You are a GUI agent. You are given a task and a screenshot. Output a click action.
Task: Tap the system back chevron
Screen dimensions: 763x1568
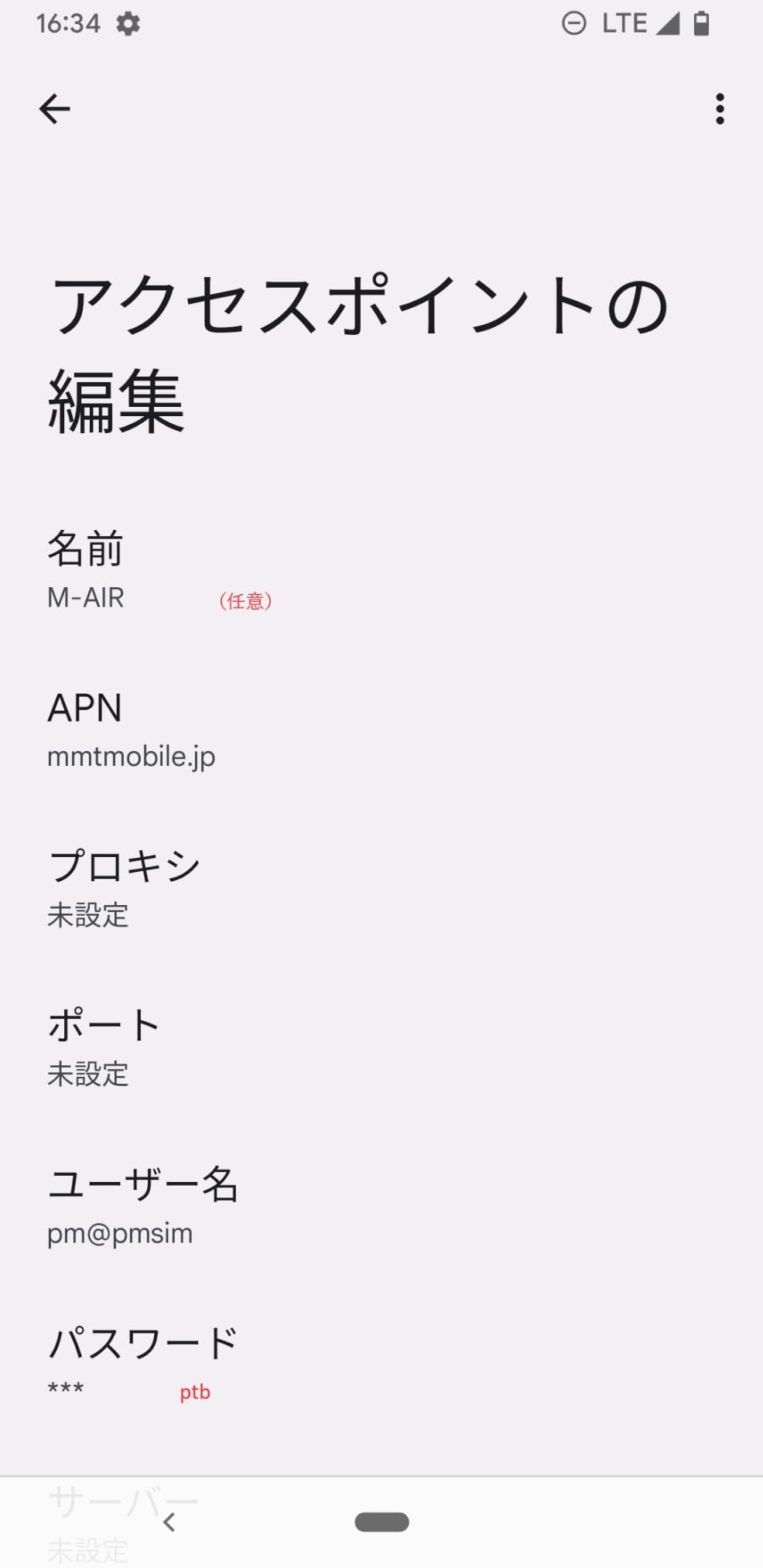[169, 1522]
